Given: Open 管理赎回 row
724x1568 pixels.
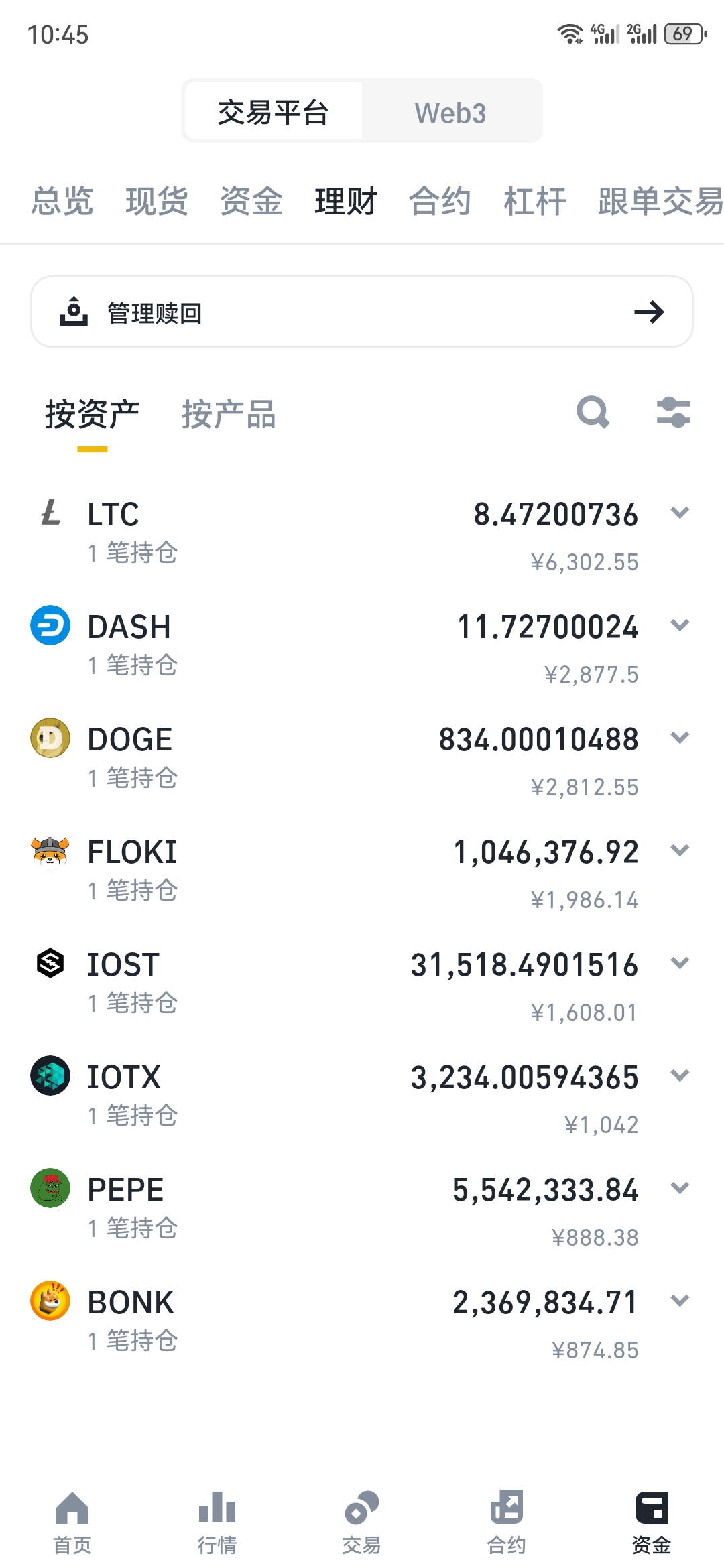Looking at the screenshot, I should tap(362, 312).
